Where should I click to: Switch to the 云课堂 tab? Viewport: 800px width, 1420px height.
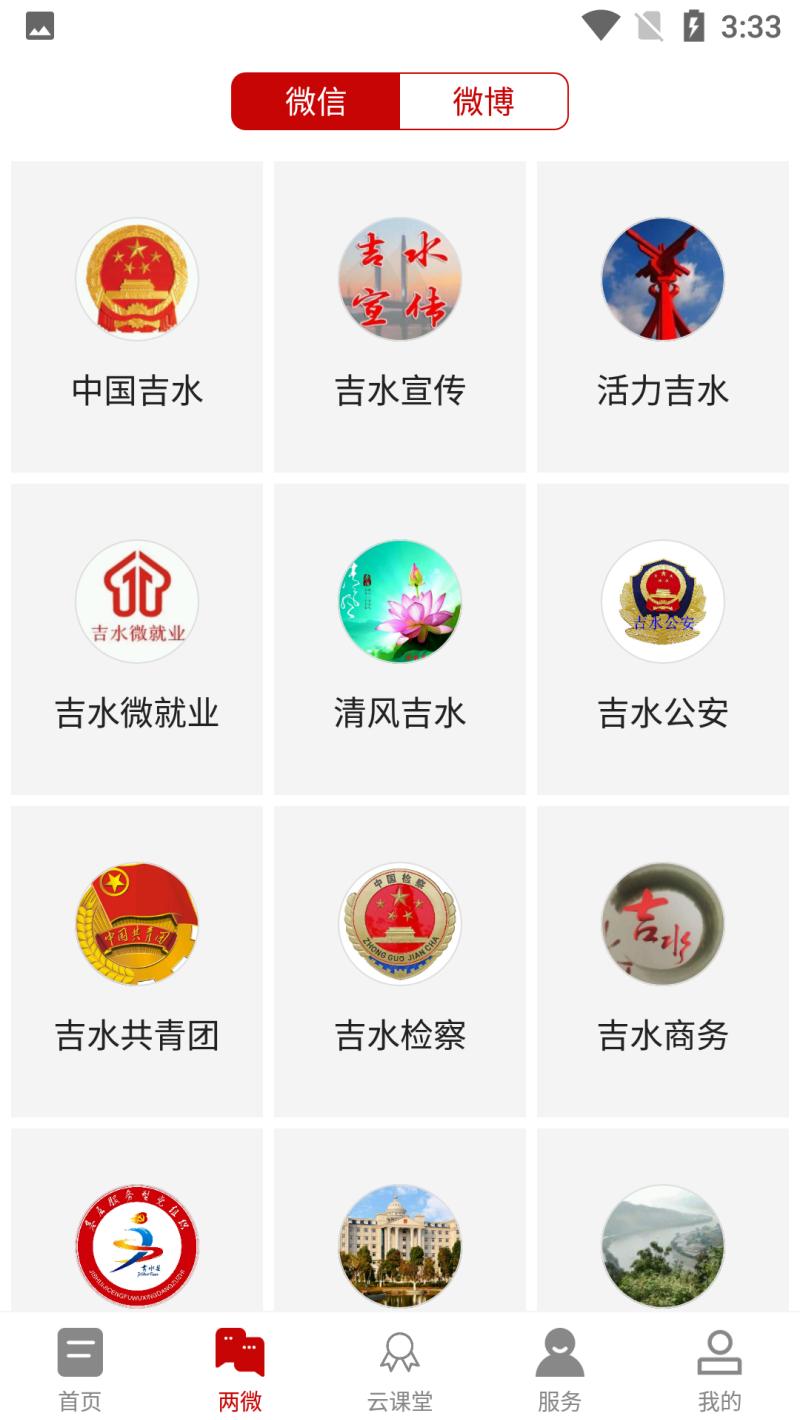tap(400, 1368)
